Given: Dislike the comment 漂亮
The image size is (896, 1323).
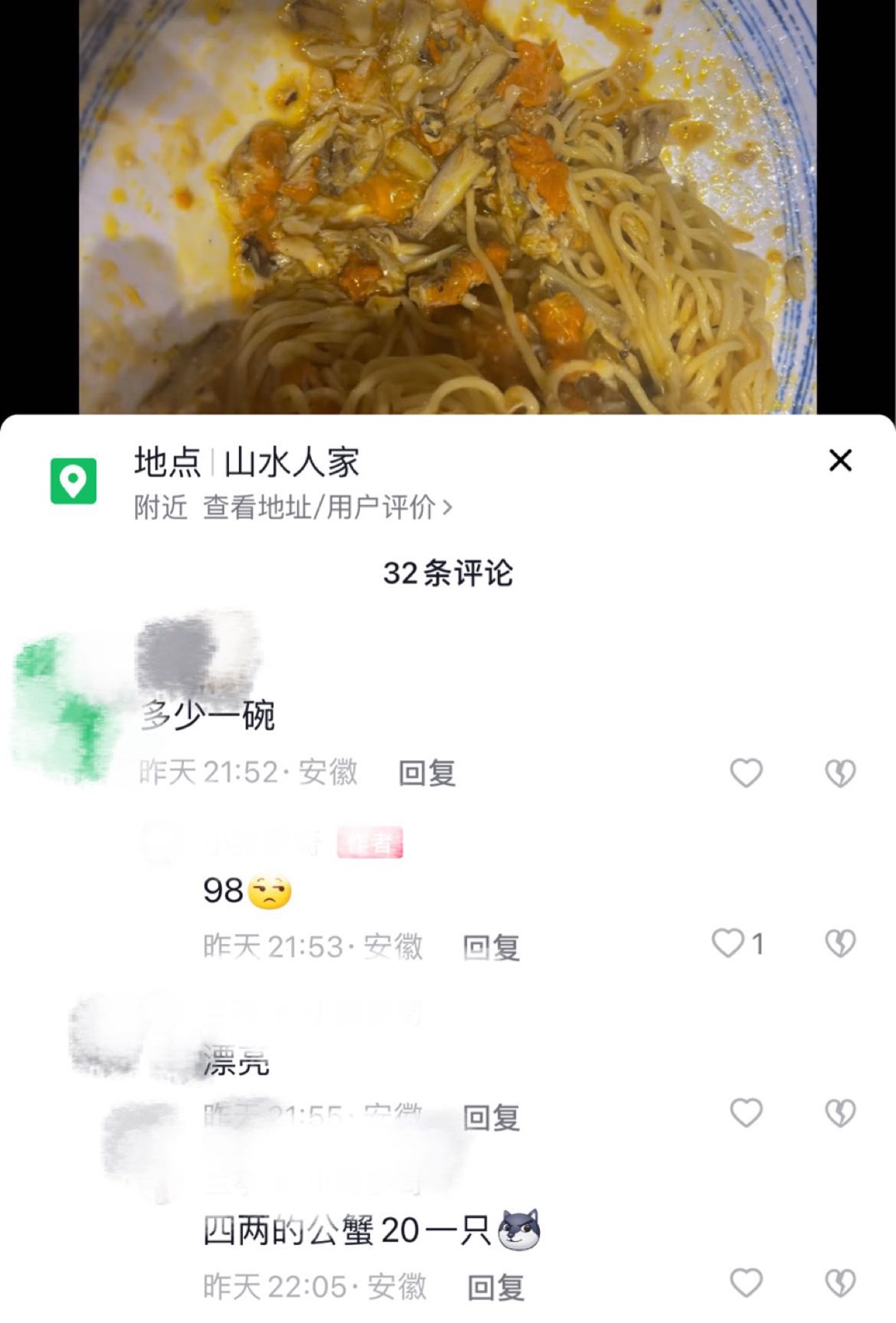Looking at the screenshot, I should [x=840, y=1113].
